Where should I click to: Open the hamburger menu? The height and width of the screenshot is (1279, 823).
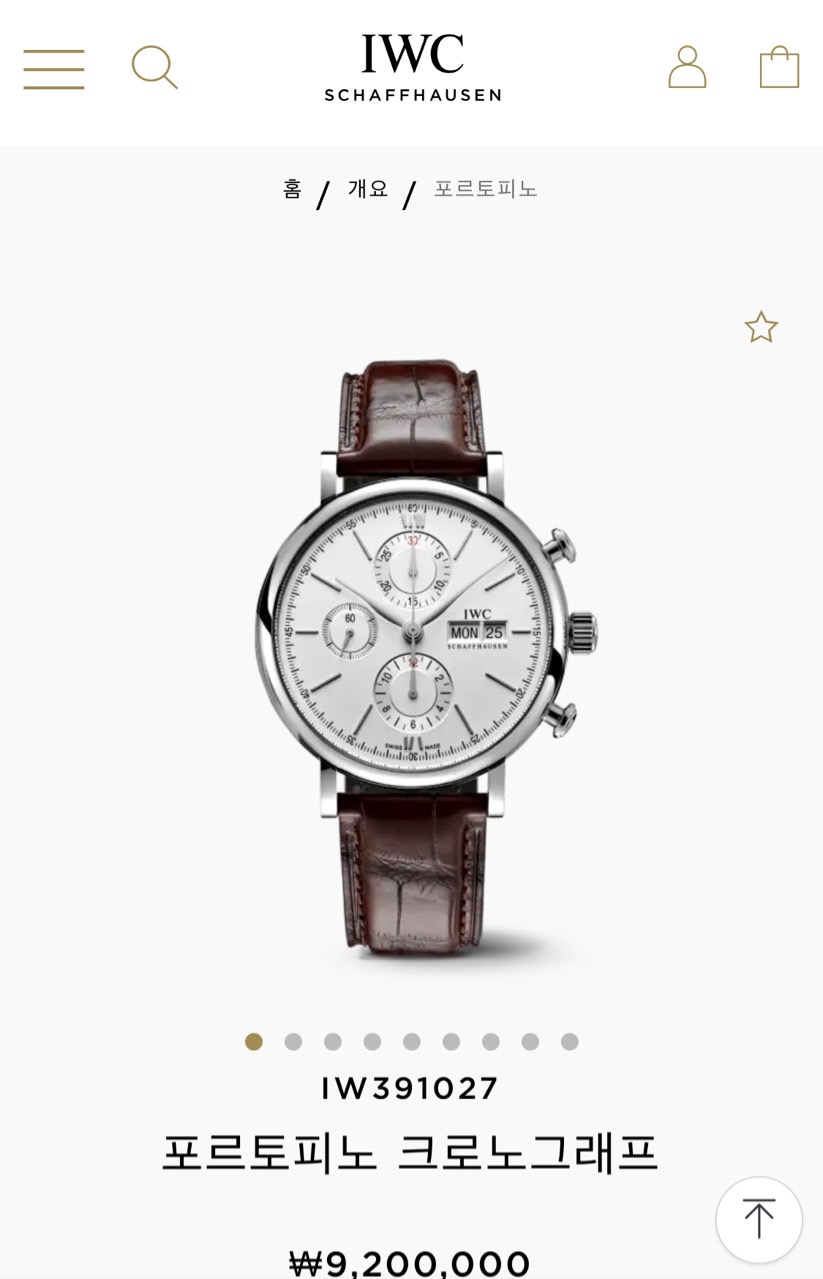[x=54, y=69]
